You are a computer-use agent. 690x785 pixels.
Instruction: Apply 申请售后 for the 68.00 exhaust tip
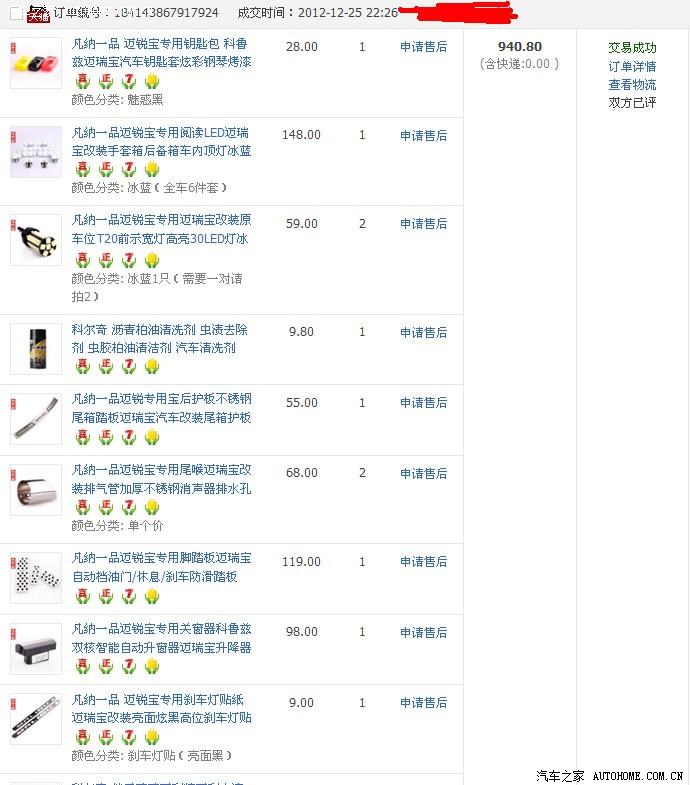(423, 473)
